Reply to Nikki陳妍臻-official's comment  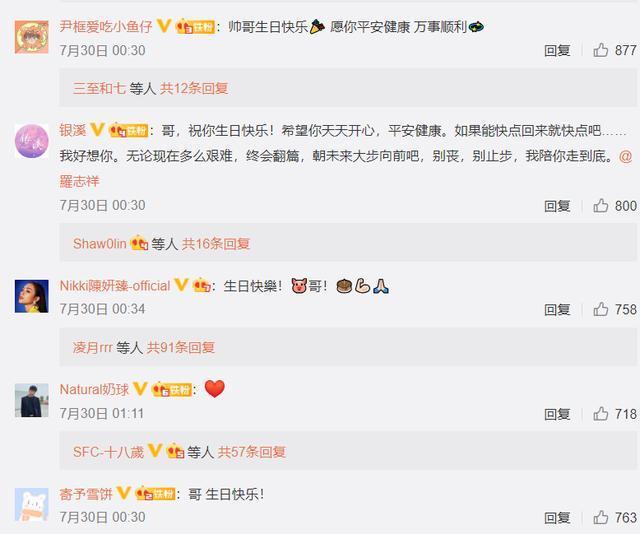coord(557,310)
